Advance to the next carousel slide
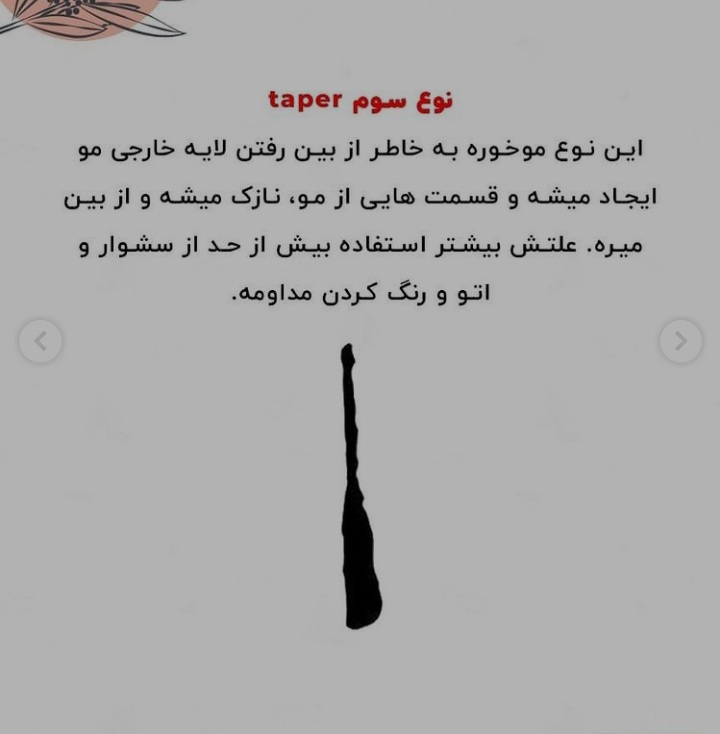This screenshot has width=720, height=734. point(680,342)
